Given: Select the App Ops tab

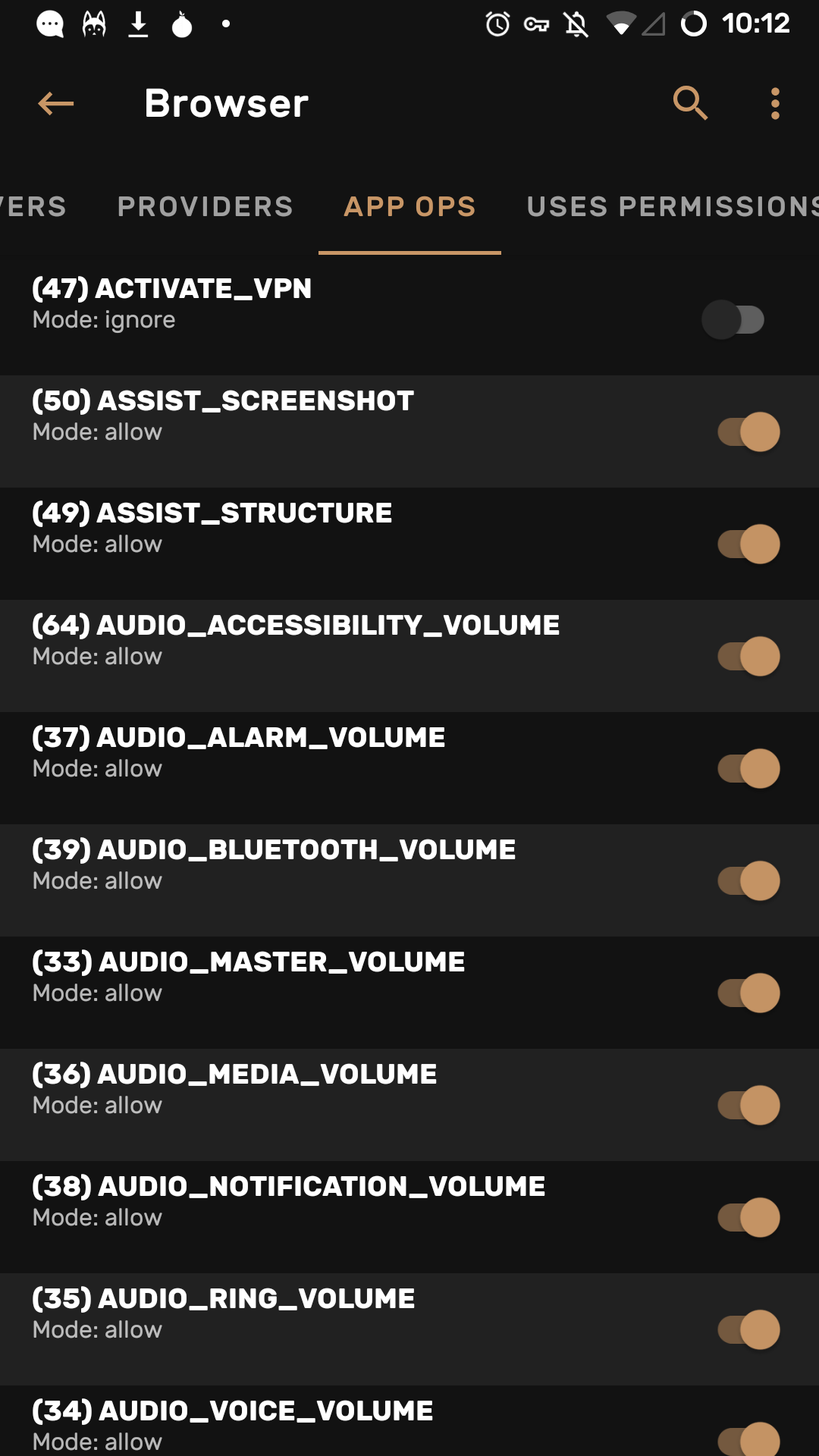Looking at the screenshot, I should tap(409, 206).
